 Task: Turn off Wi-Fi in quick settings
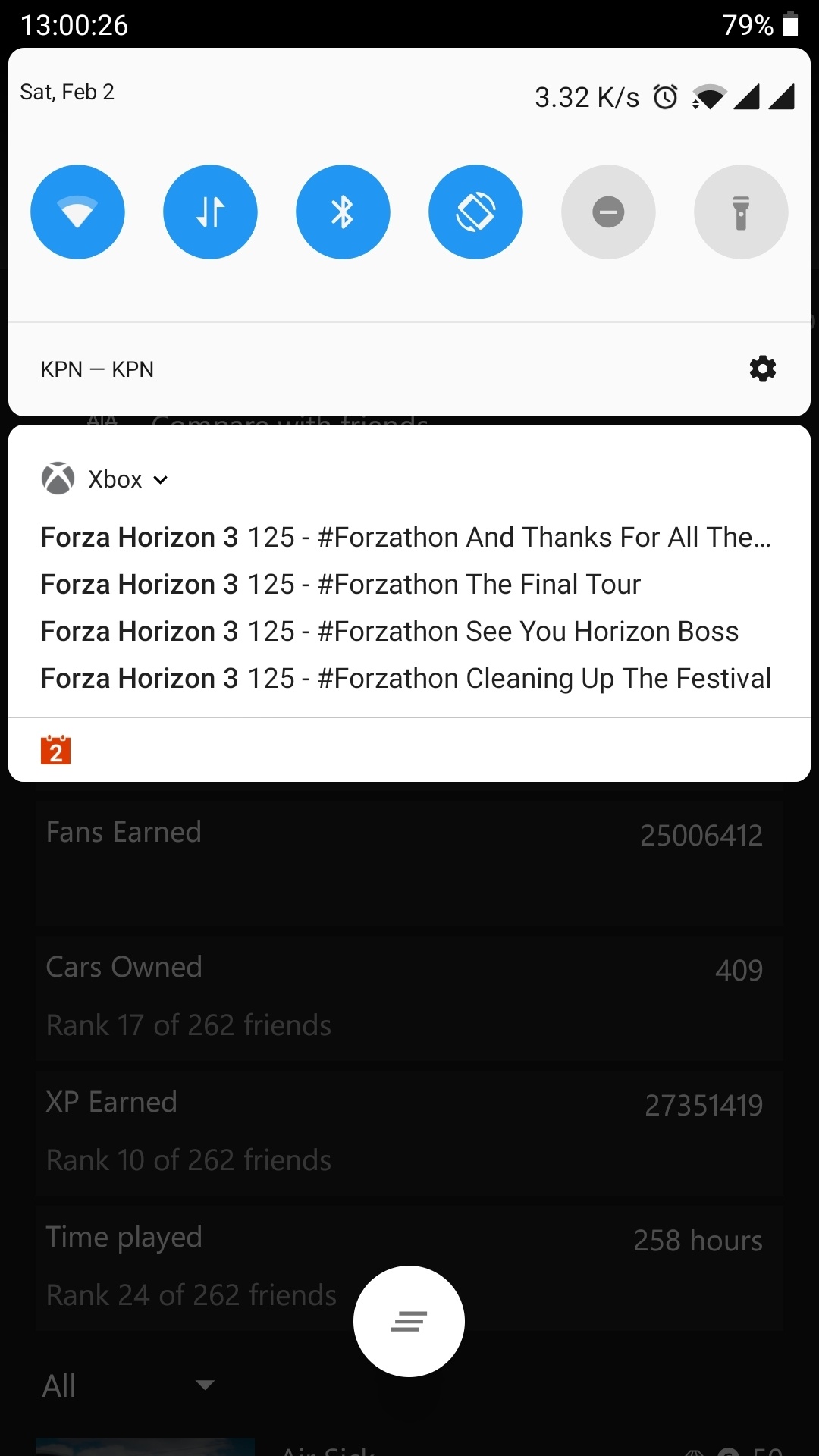click(x=77, y=212)
